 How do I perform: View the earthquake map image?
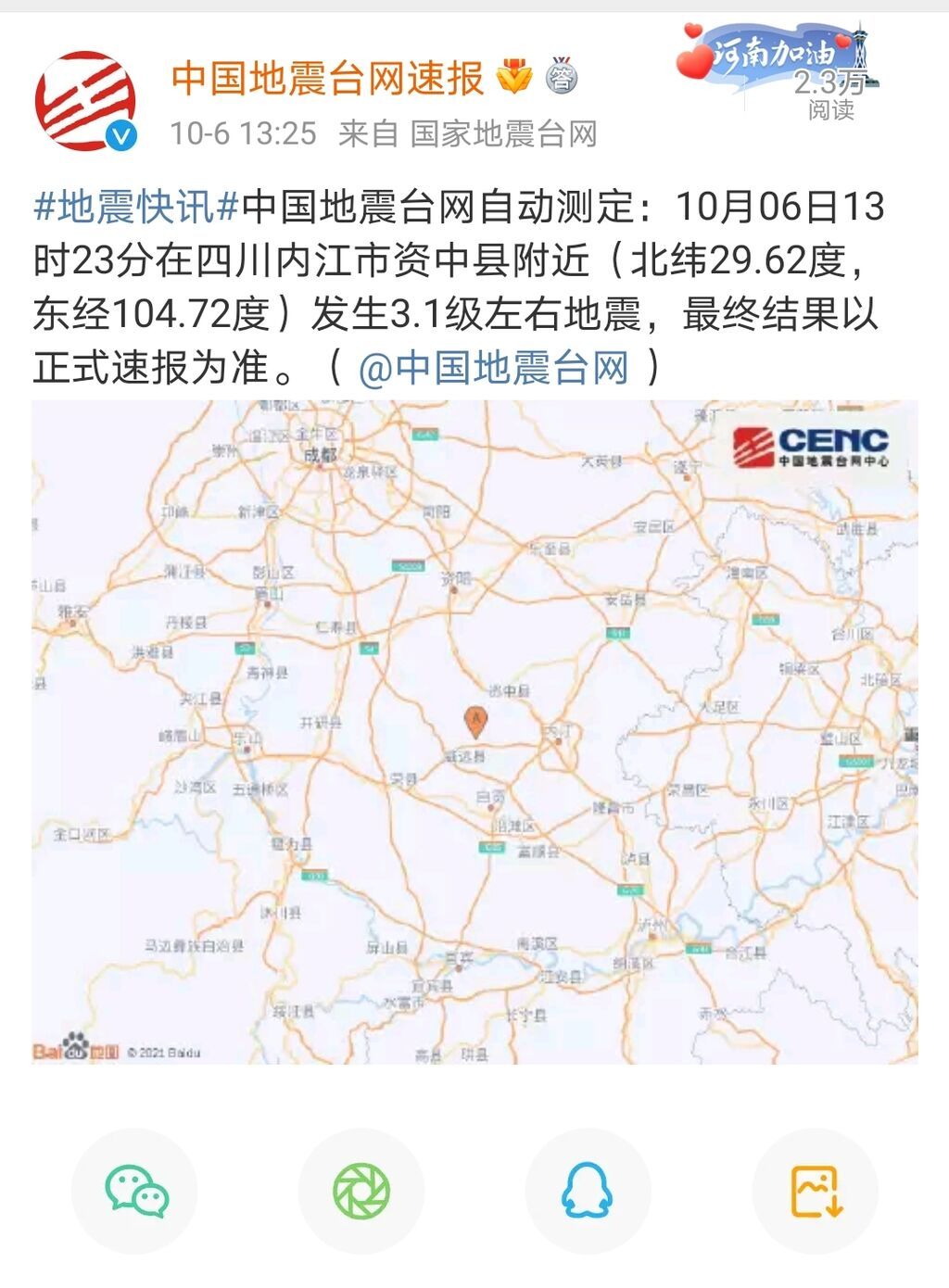click(x=474, y=732)
